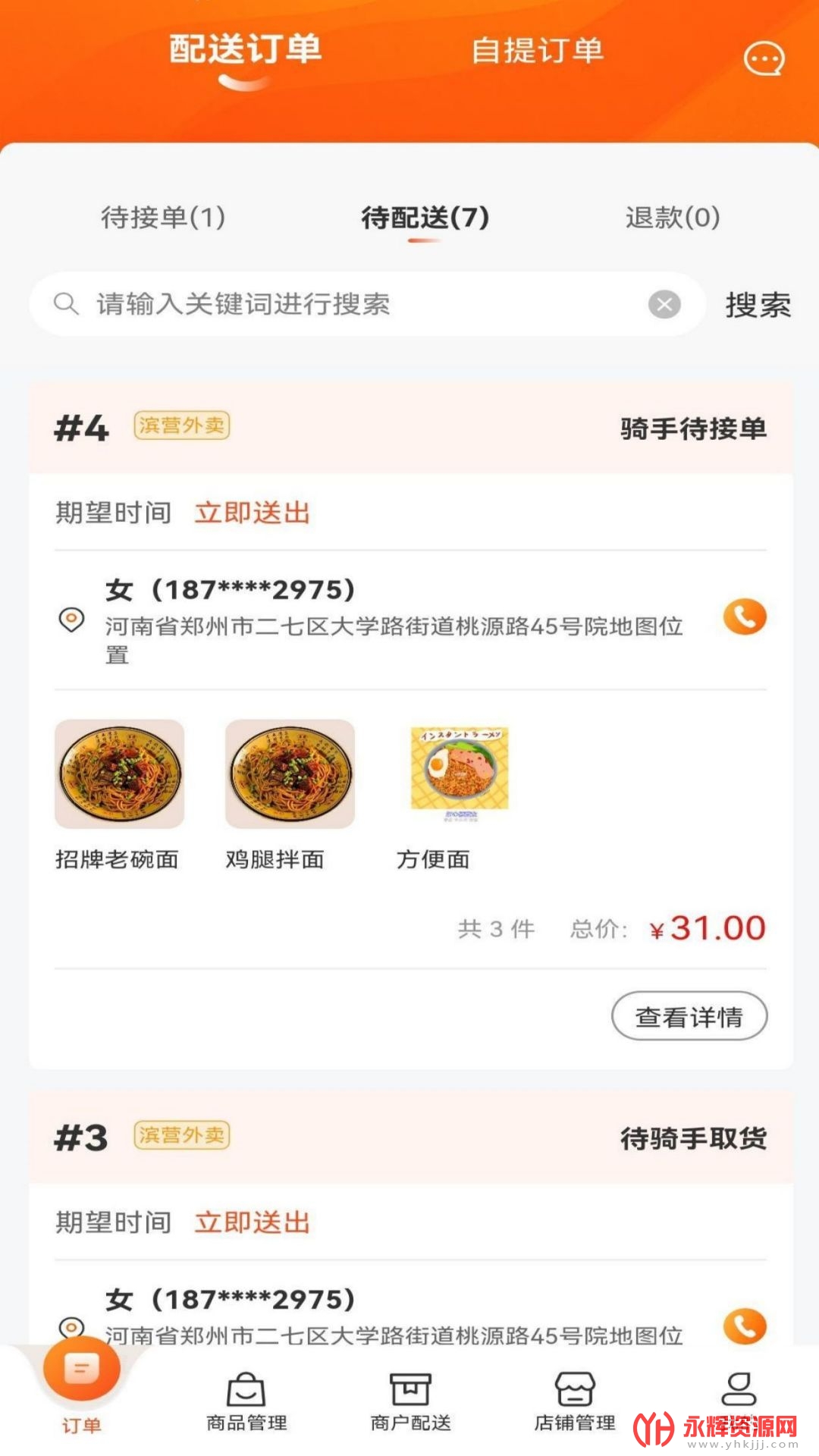819x1456 pixels.
Task: Show 待接单(1) orders
Action: [x=163, y=218]
